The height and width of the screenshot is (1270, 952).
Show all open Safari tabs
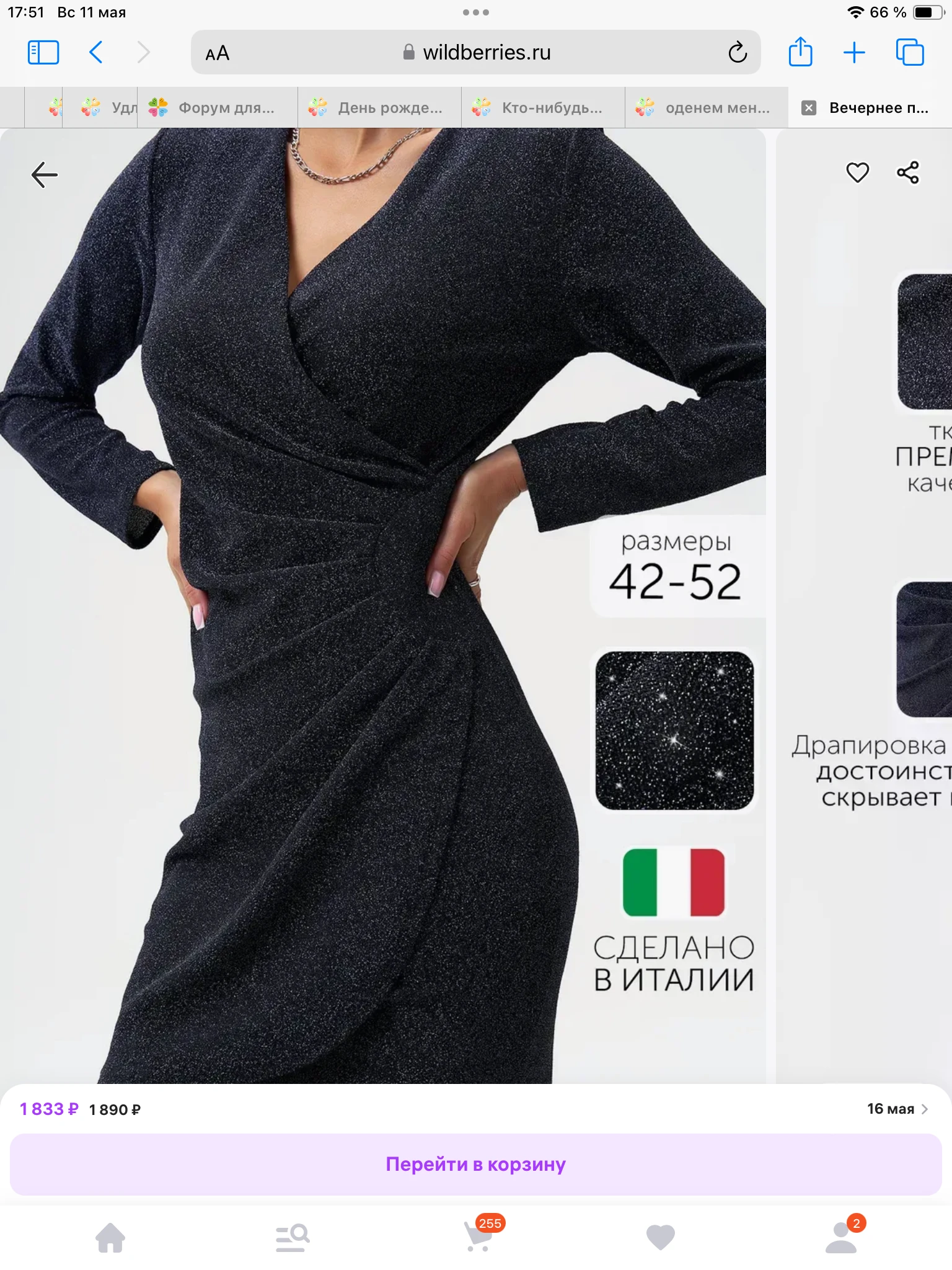[909, 52]
